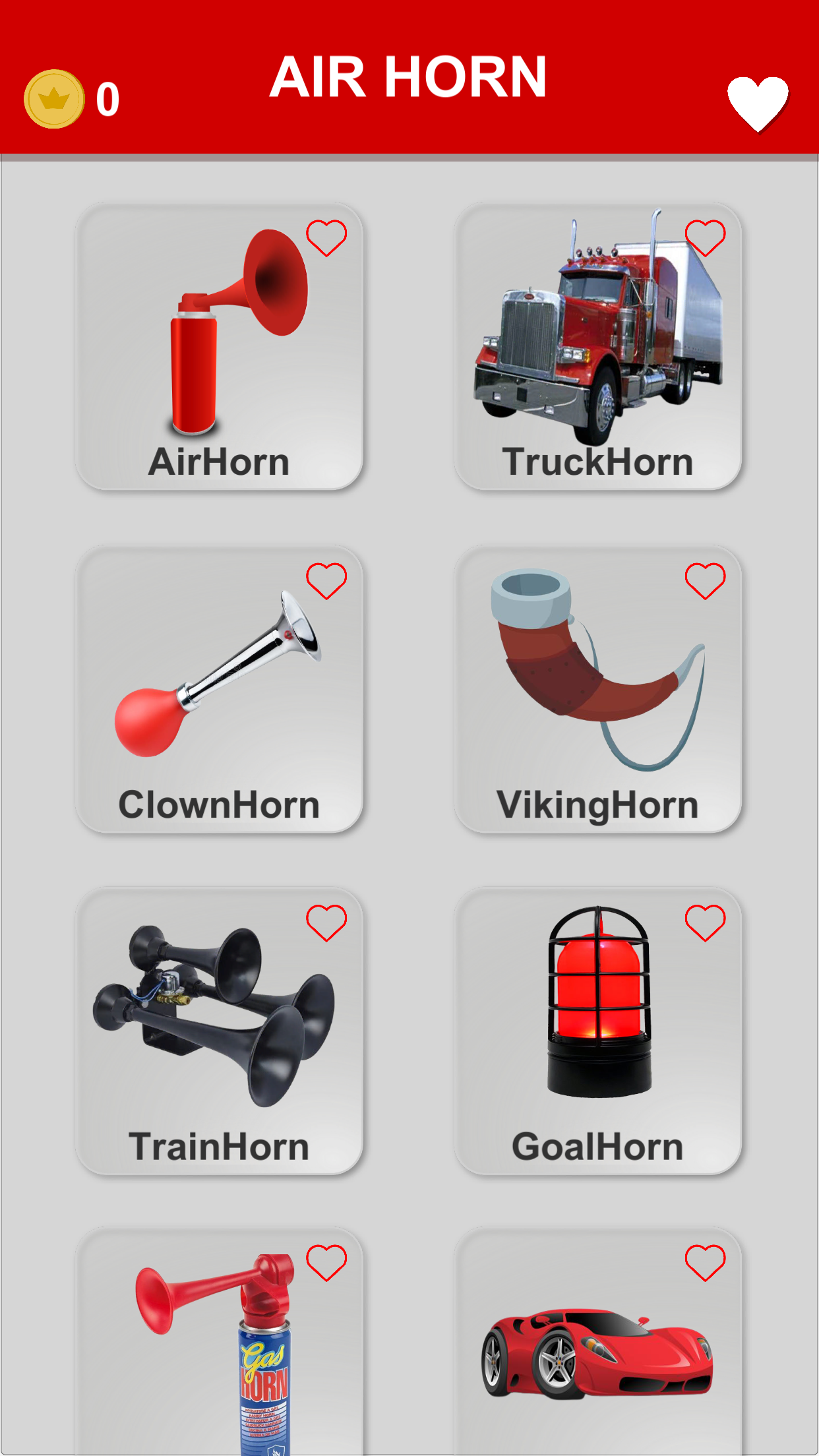Tap the gold coin balance icon
This screenshot has width=819, height=1456.
(x=54, y=99)
